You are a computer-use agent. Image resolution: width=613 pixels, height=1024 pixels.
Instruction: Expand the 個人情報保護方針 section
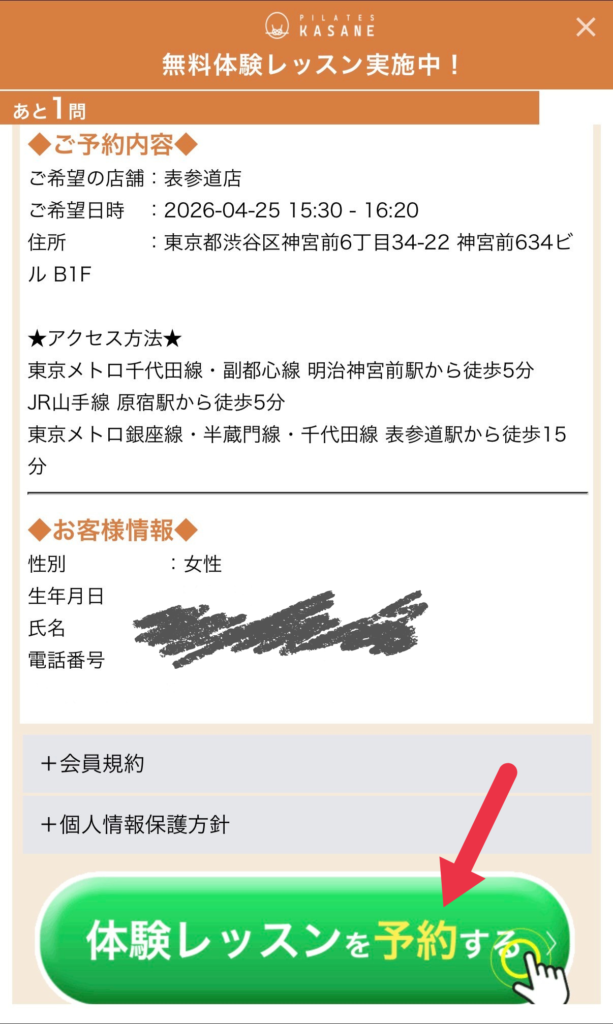[306, 825]
